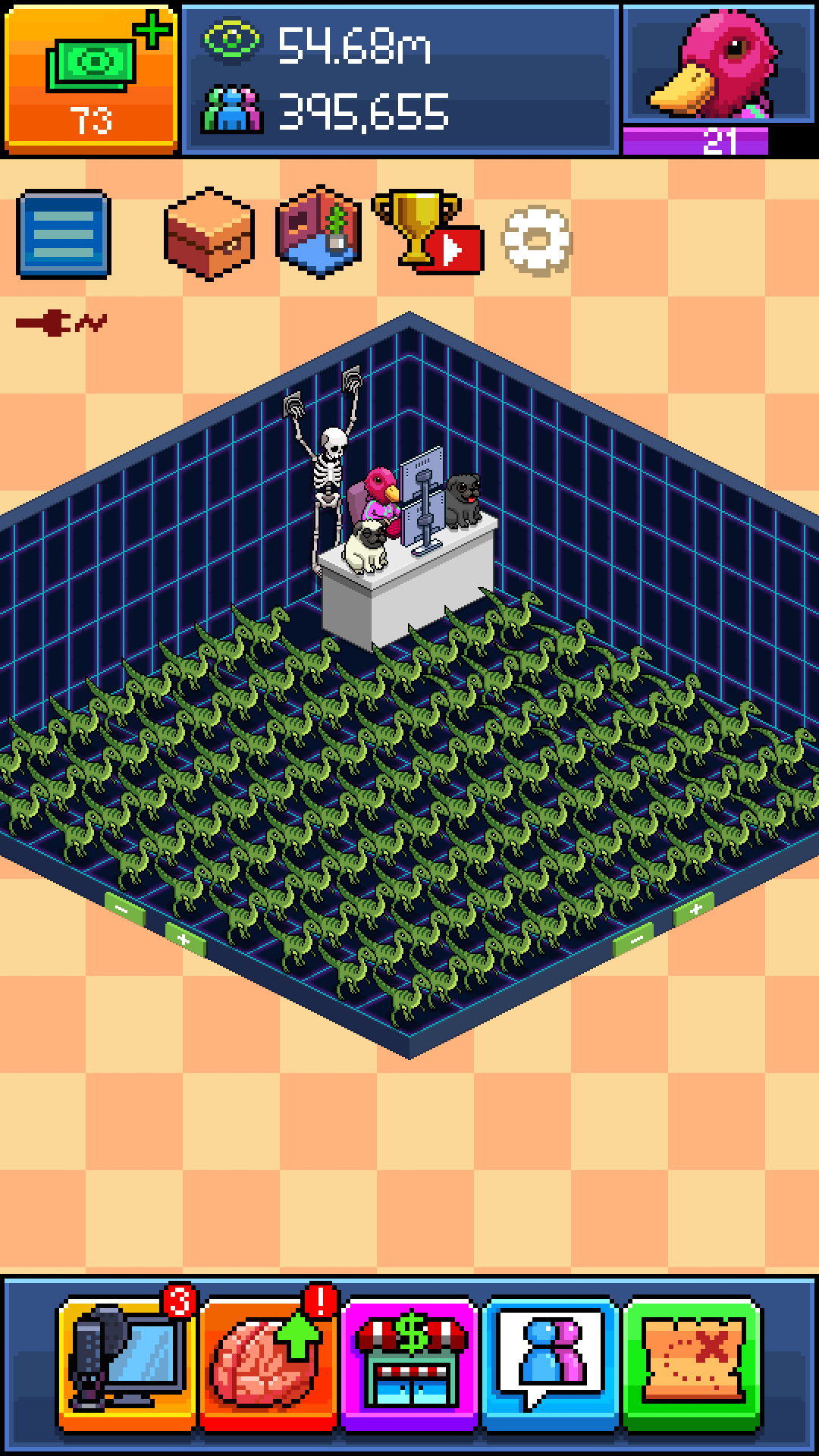View the trophy video rewards
This screenshot has width=819, height=1456.
point(426,234)
